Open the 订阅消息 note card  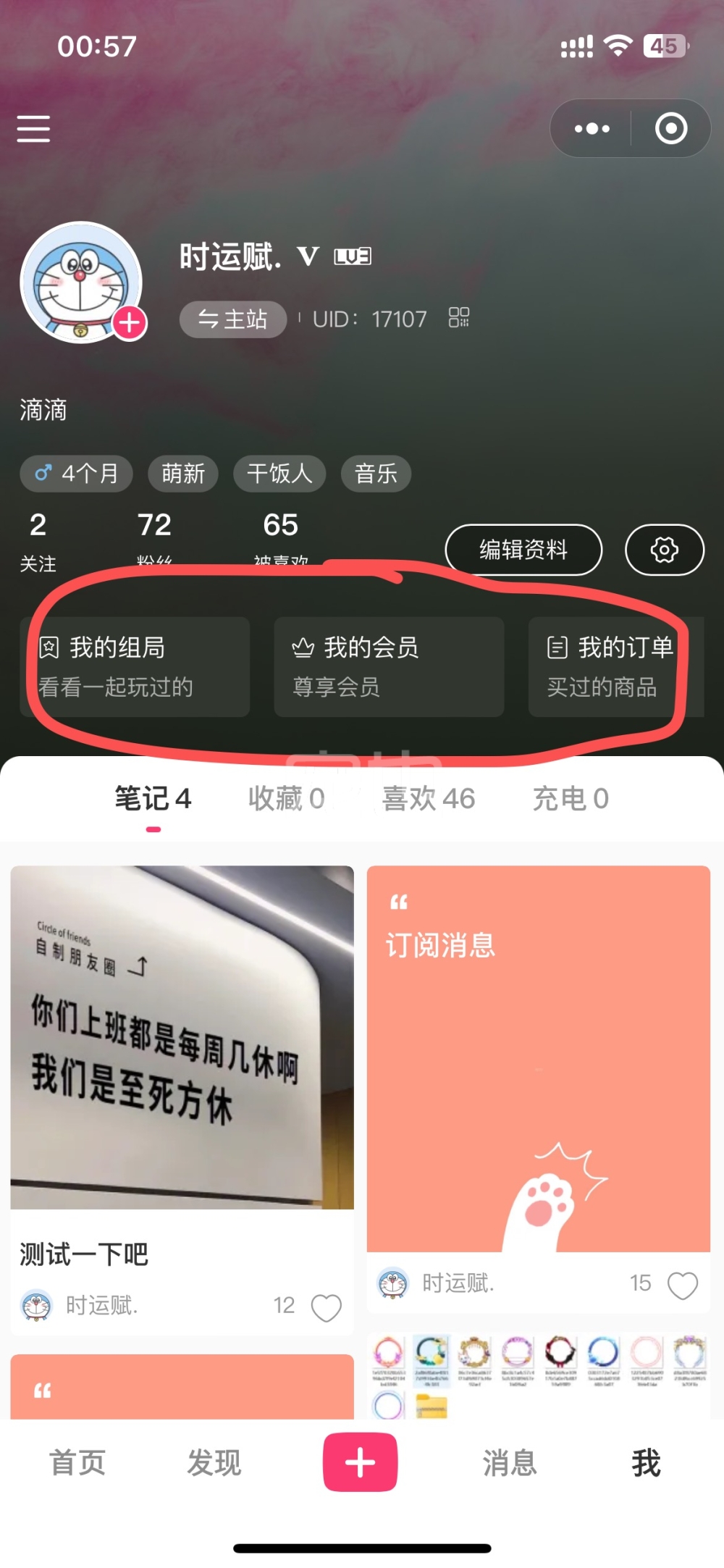click(538, 1057)
